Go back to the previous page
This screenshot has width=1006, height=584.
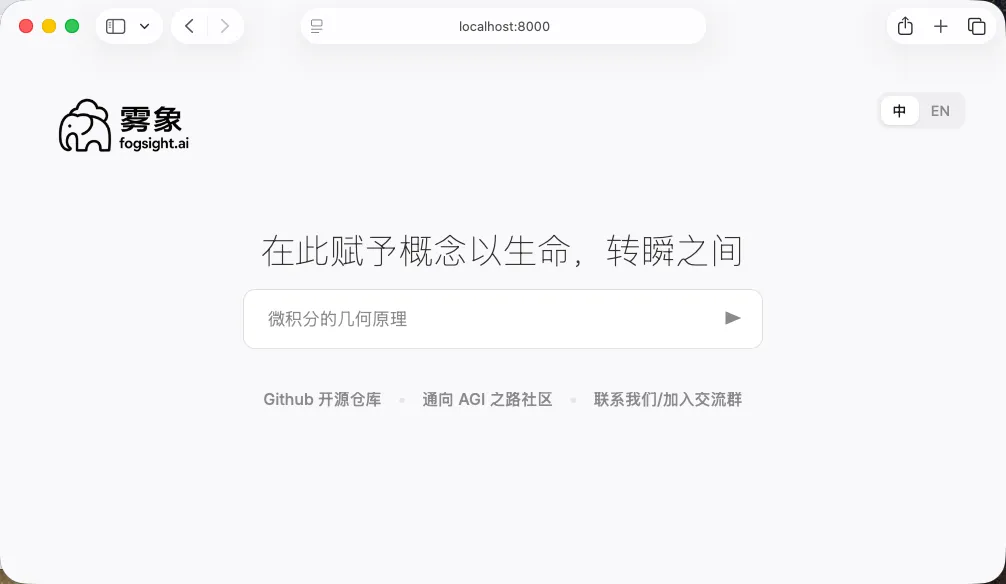pyautogui.click(x=189, y=26)
